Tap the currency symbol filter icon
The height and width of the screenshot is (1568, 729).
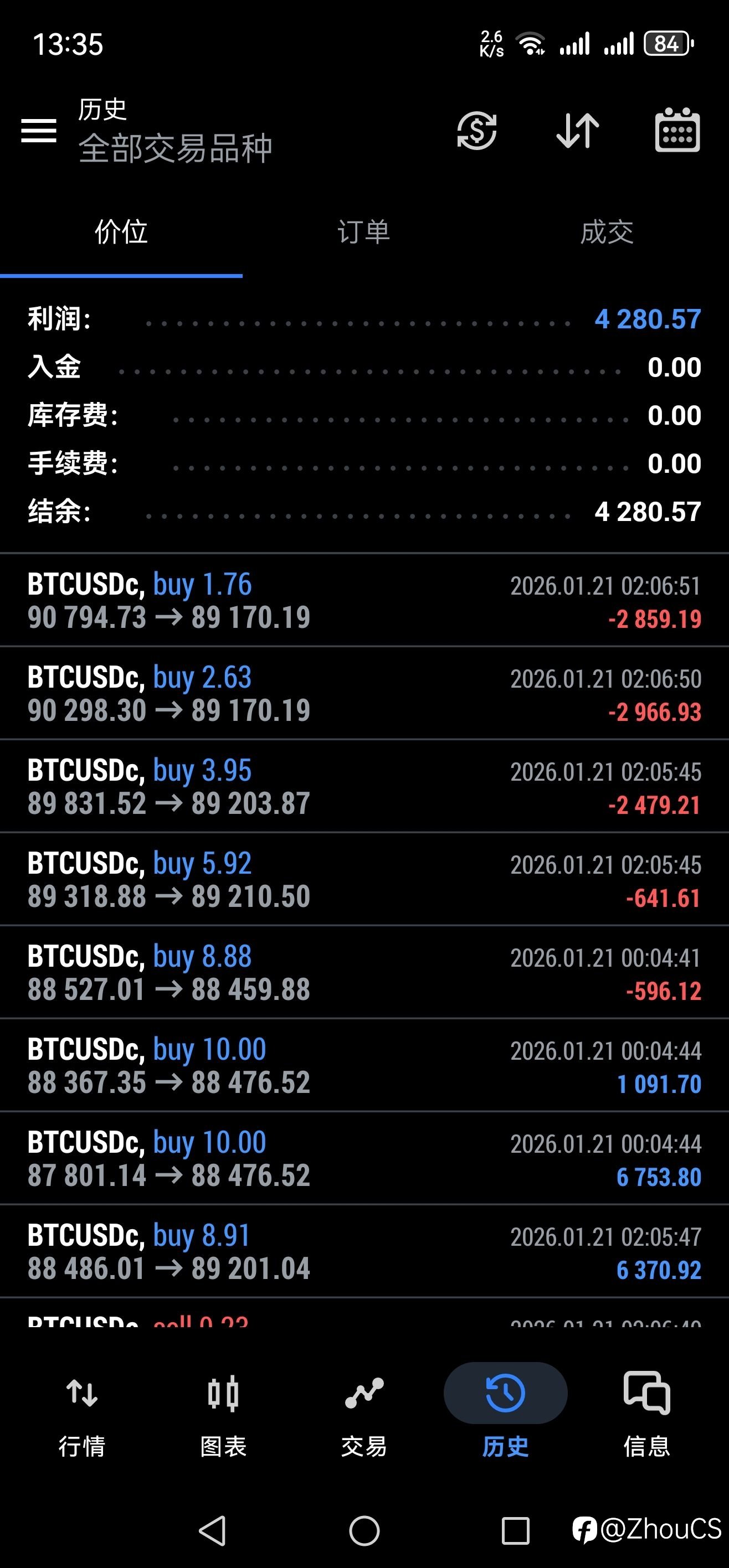(x=476, y=130)
